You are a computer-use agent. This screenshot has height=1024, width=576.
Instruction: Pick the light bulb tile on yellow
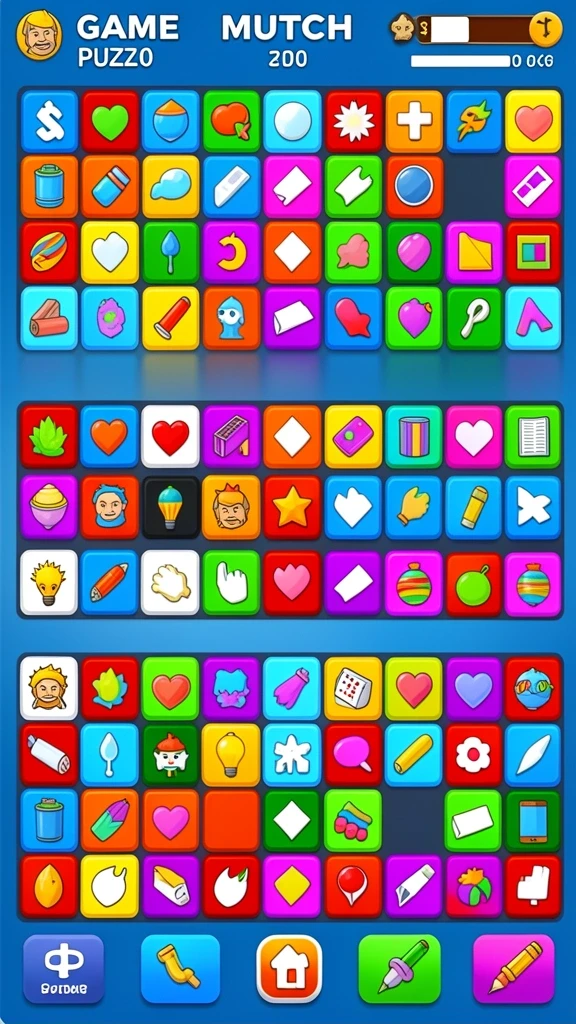point(231,754)
